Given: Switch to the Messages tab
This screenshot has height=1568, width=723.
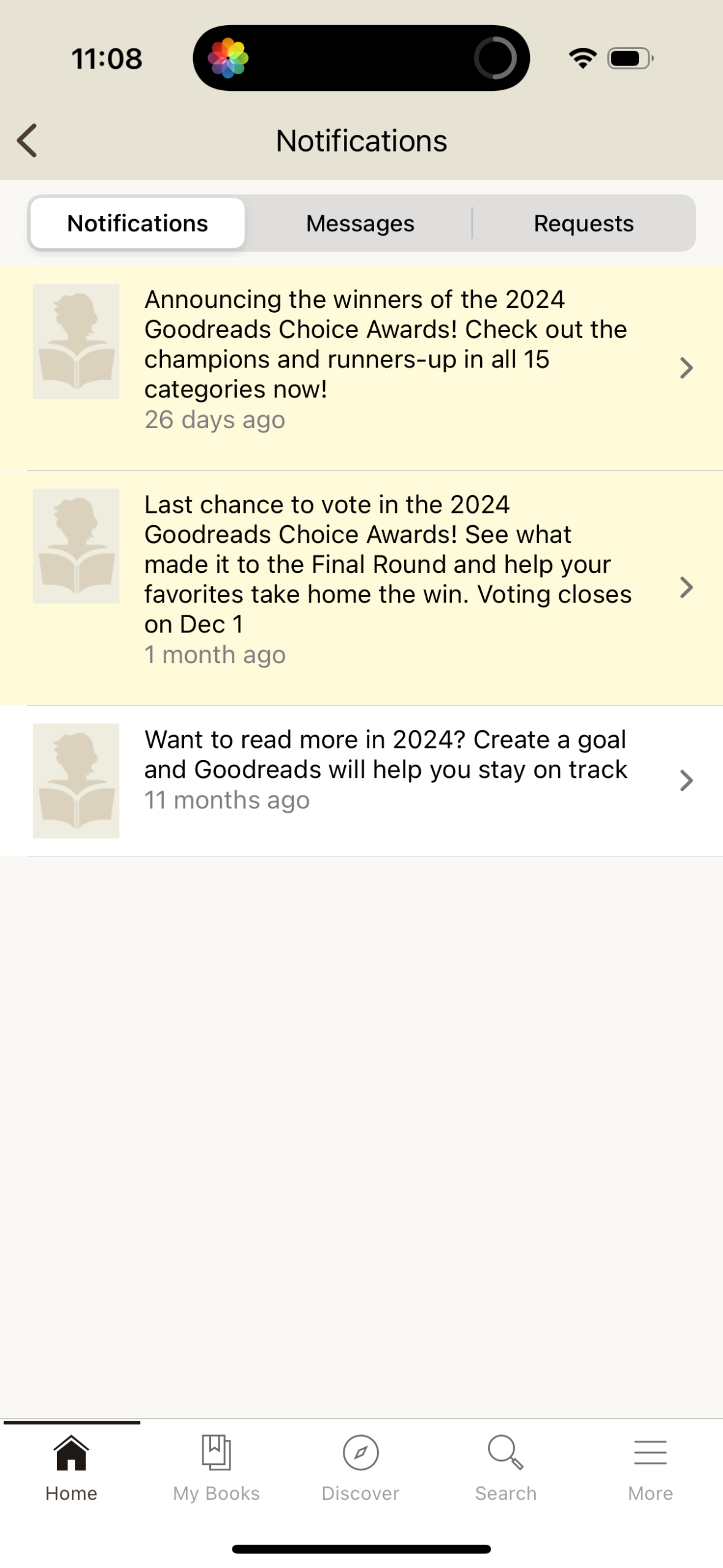Looking at the screenshot, I should 359,223.
